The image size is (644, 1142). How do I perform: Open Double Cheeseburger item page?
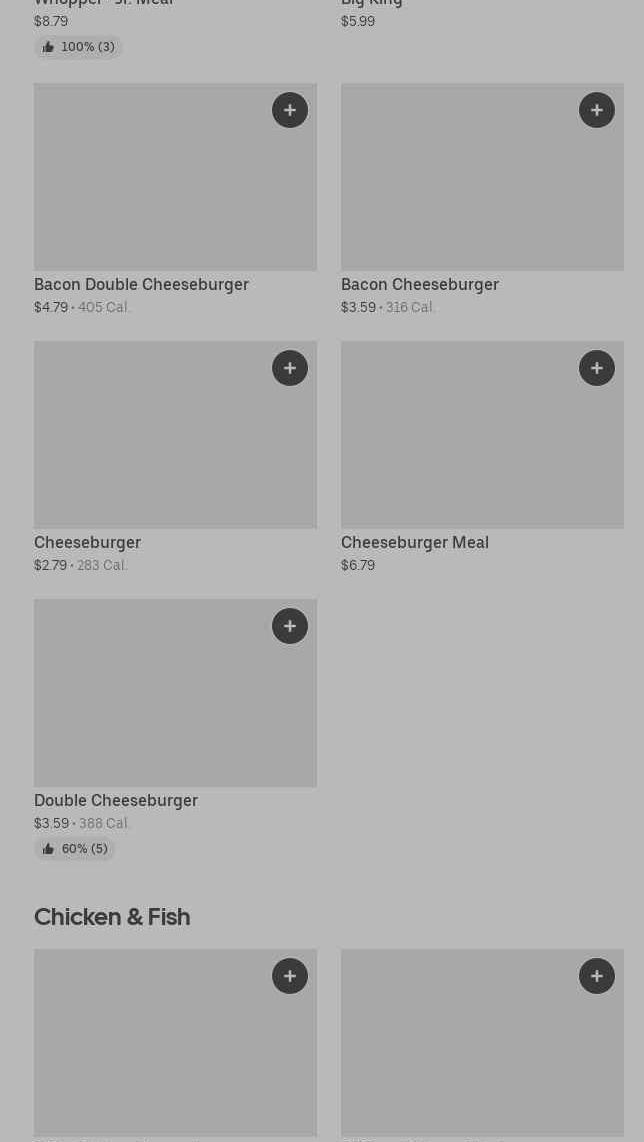point(175,705)
